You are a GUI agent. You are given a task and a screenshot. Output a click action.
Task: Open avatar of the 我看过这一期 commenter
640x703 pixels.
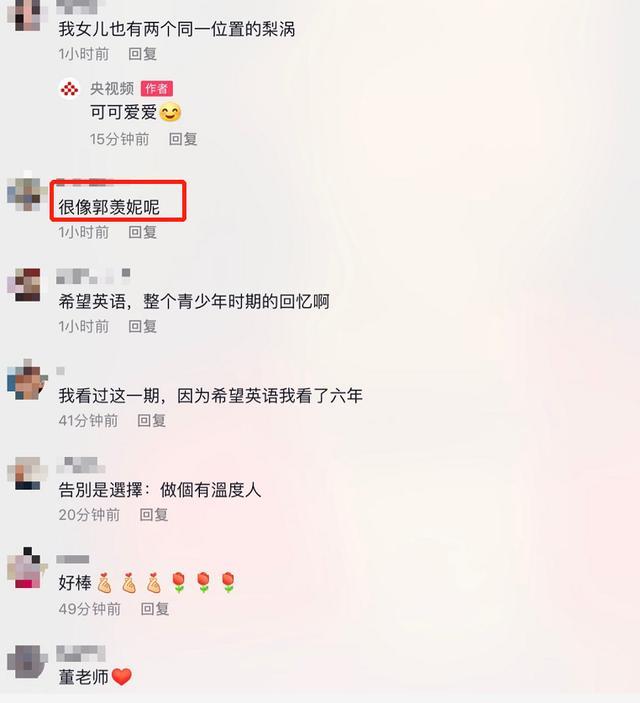(x=25, y=381)
